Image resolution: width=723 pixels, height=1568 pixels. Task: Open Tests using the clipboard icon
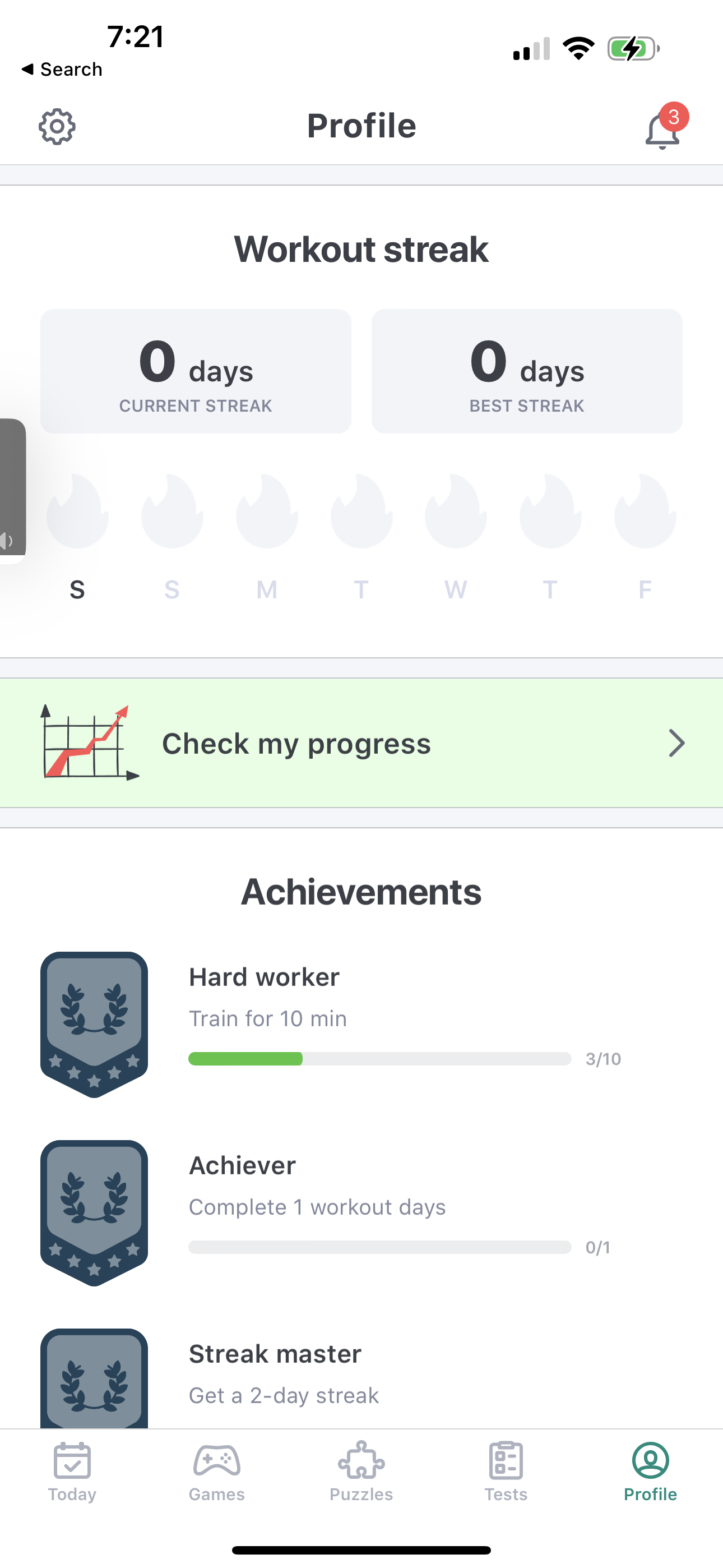point(506,1460)
